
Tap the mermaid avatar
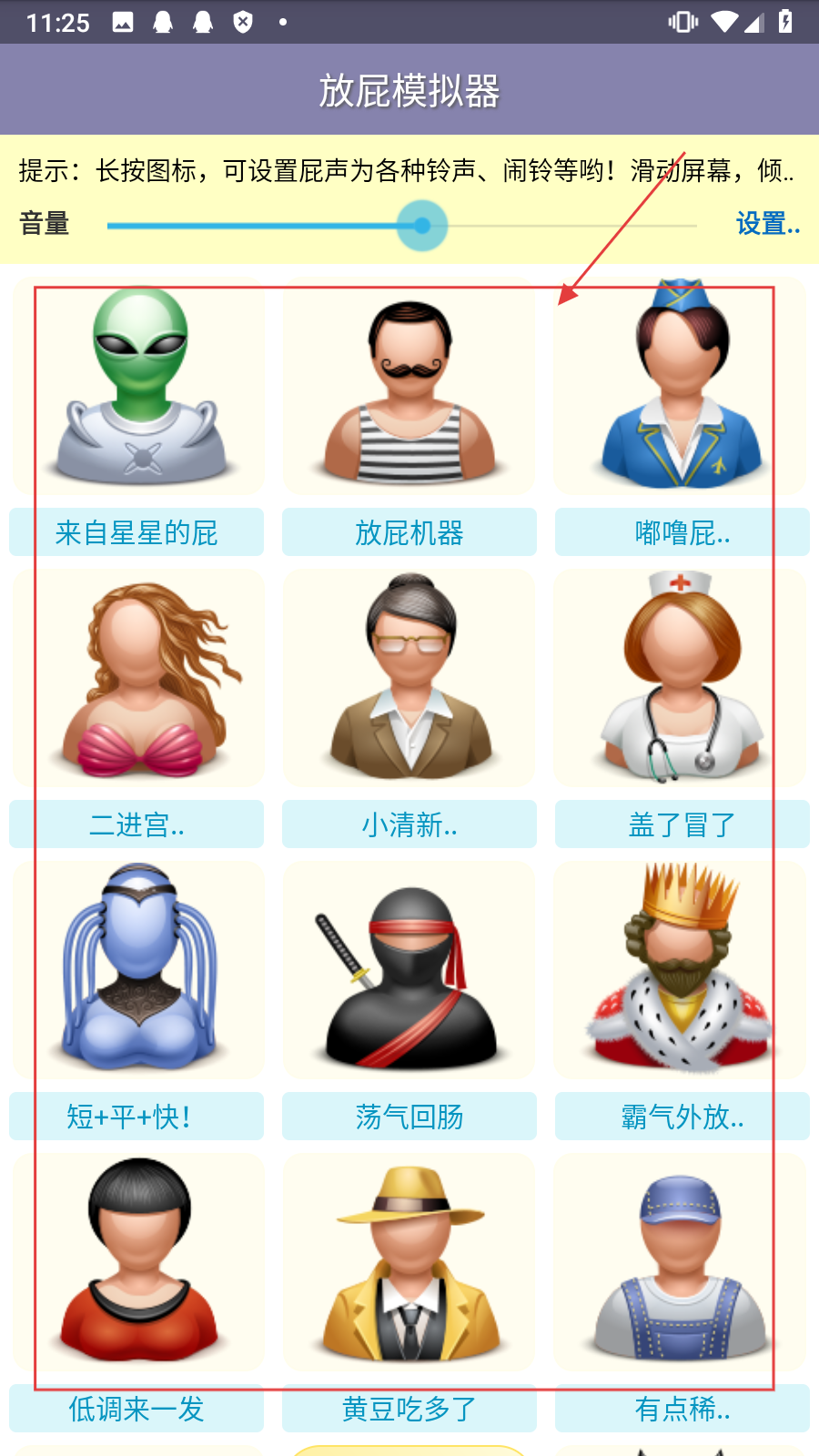tap(139, 678)
